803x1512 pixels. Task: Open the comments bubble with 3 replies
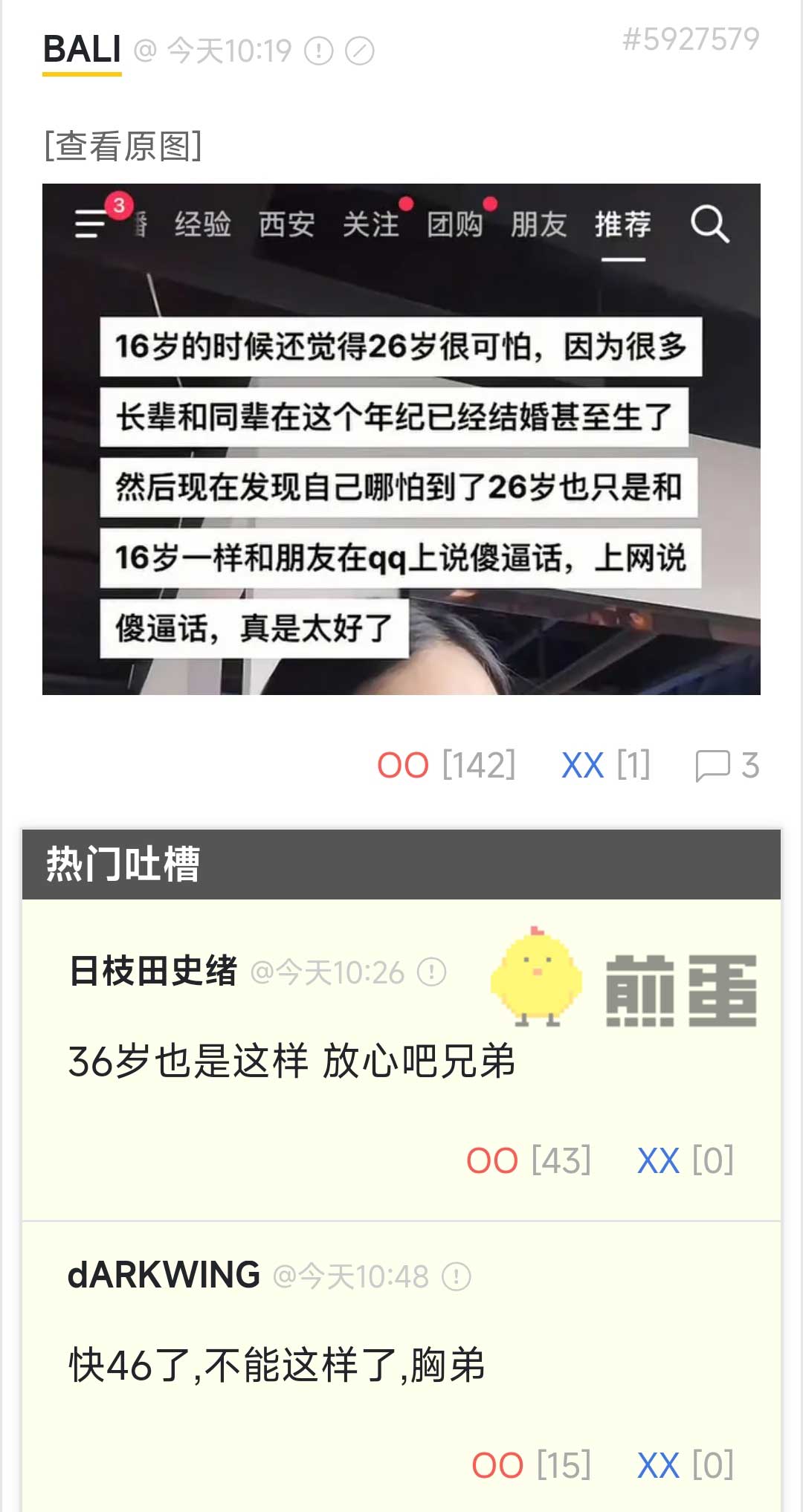726,766
